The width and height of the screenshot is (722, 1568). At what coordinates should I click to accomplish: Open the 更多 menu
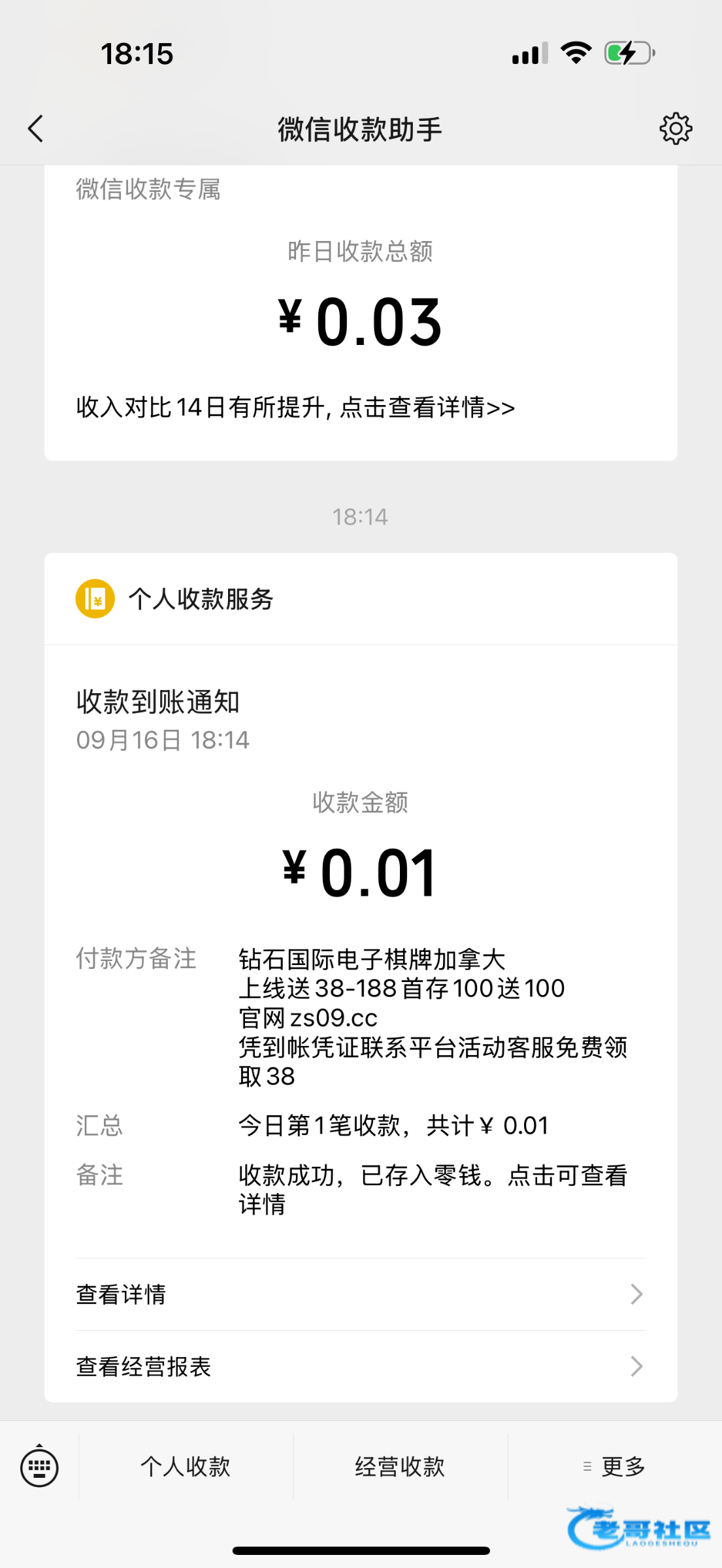[x=615, y=1467]
